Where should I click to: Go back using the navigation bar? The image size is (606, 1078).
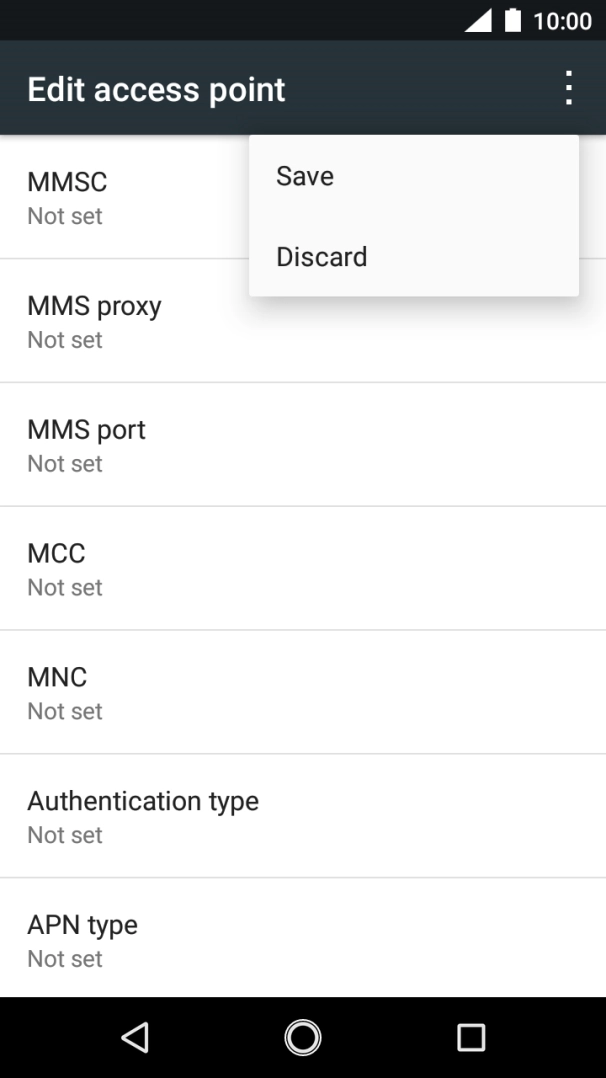(x=135, y=1037)
